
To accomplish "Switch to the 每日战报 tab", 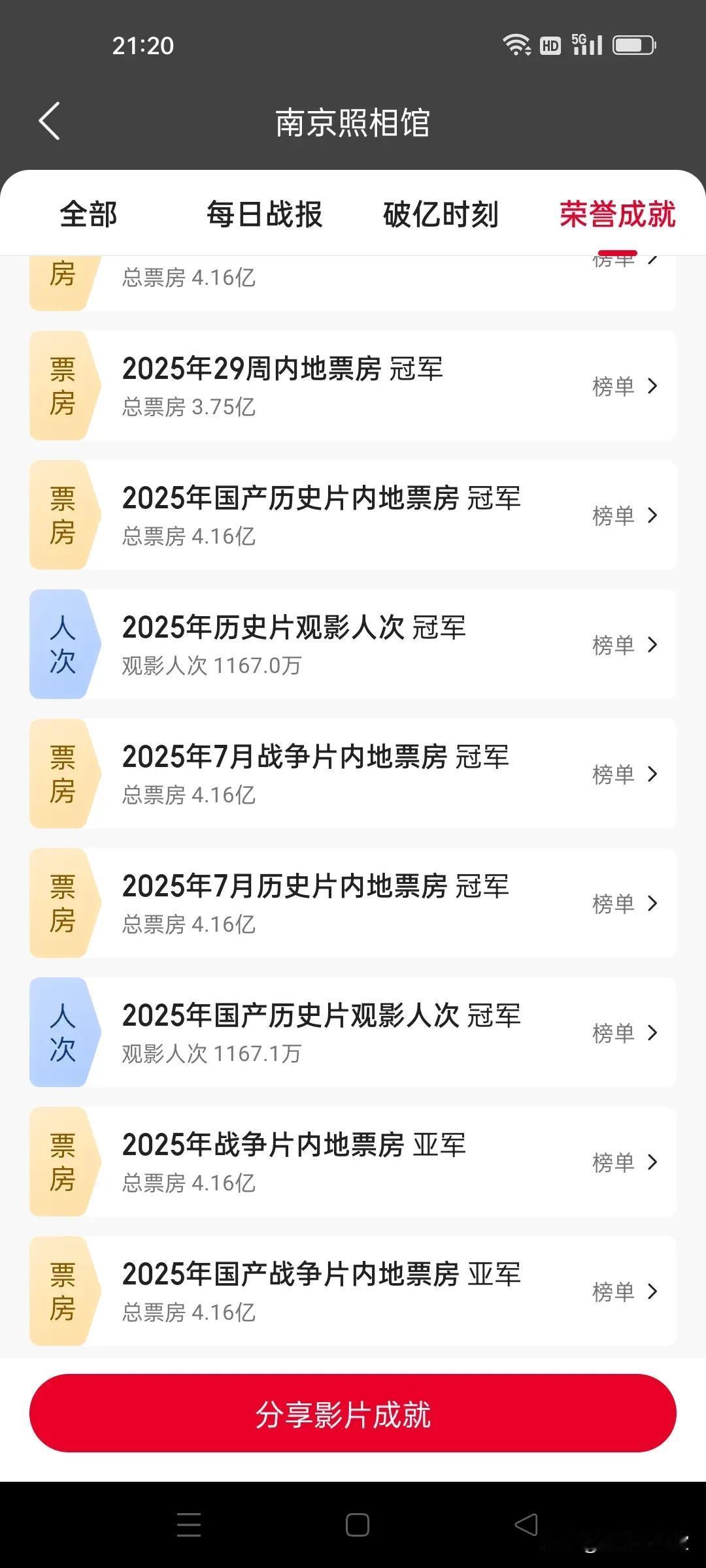I will tap(265, 214).
